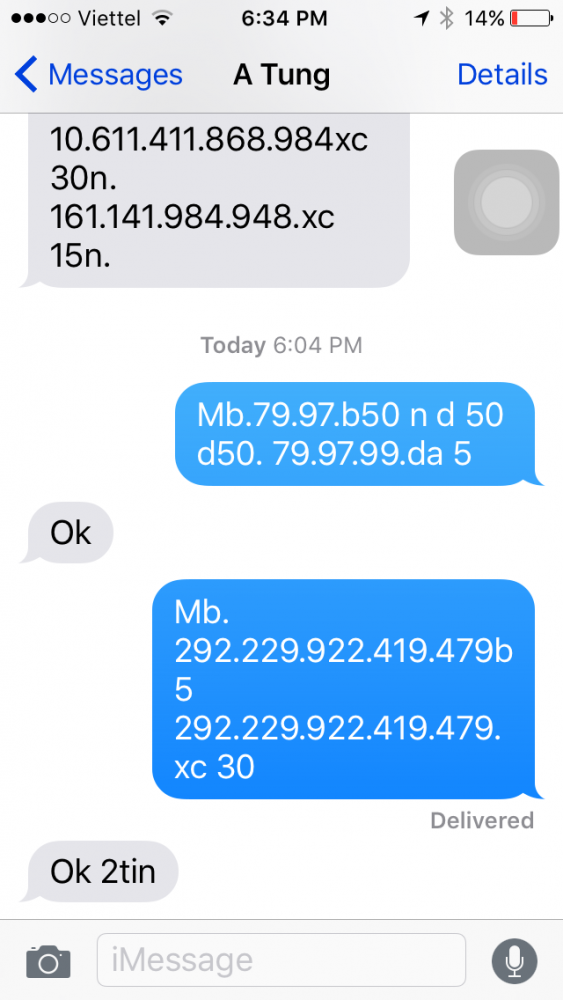Image resolution: width=563 pixels, height=1000 pixels.
Task: Open the camera attachment icon
Action: click(48, 960)
